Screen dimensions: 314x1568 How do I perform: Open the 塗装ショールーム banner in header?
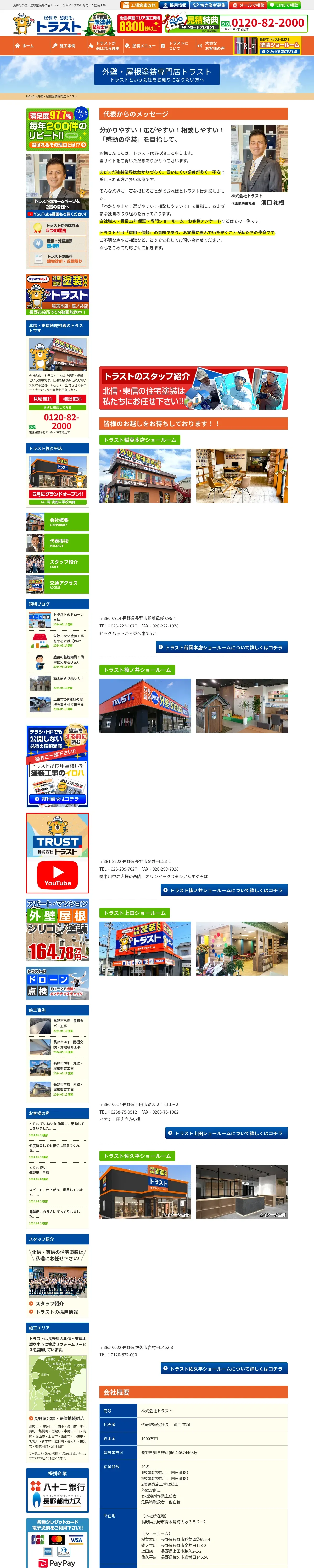coord(268,46)
